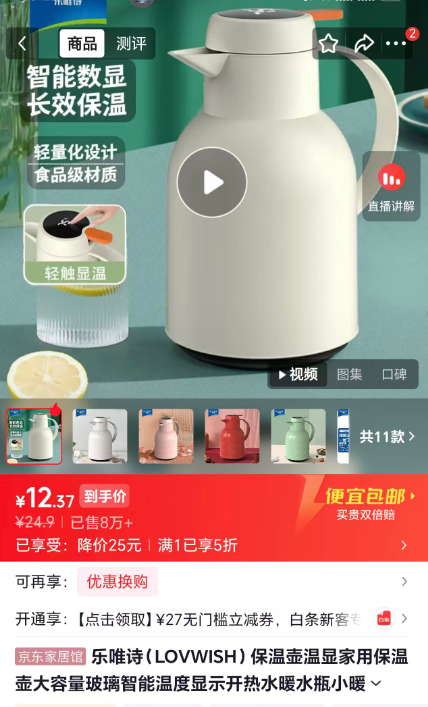Screen dimensions: 428x707
Task: Favorite this product with the star icon
Action: [x=328, y=44]
